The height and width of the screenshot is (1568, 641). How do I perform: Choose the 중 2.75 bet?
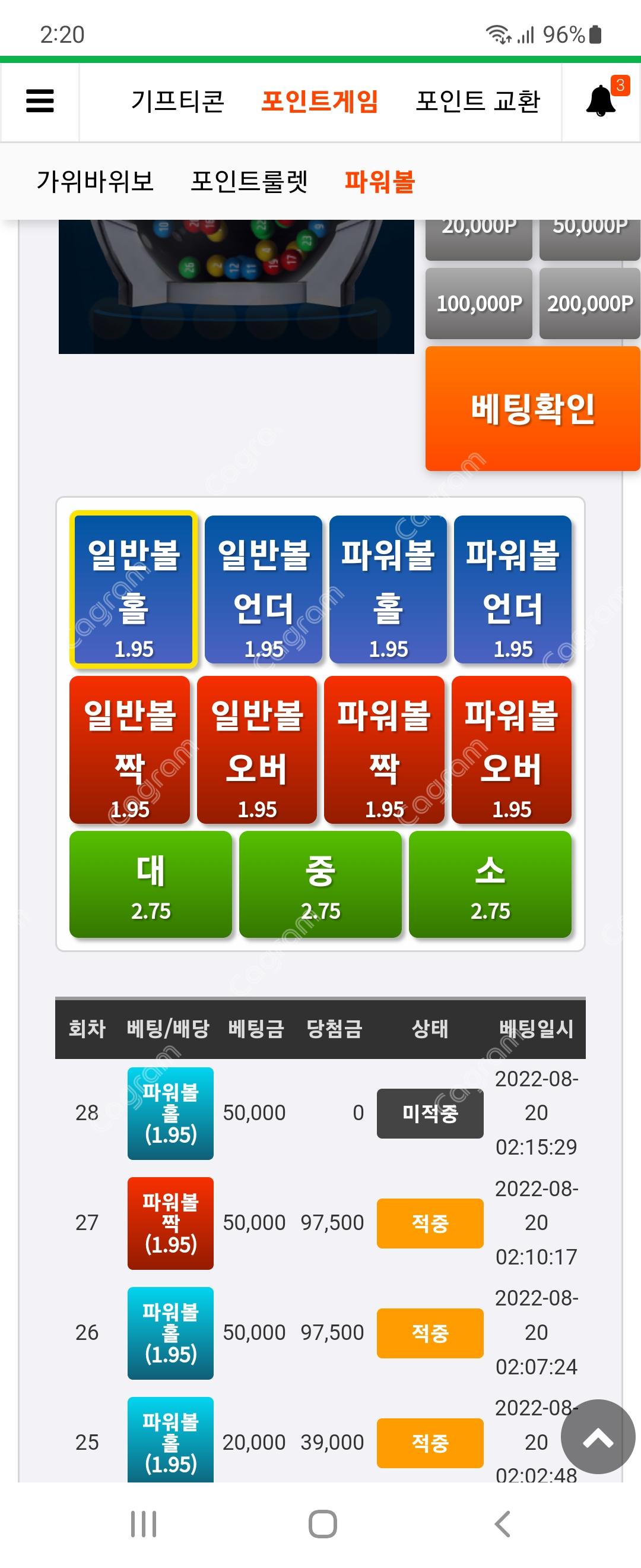click(x=320, y=884)
